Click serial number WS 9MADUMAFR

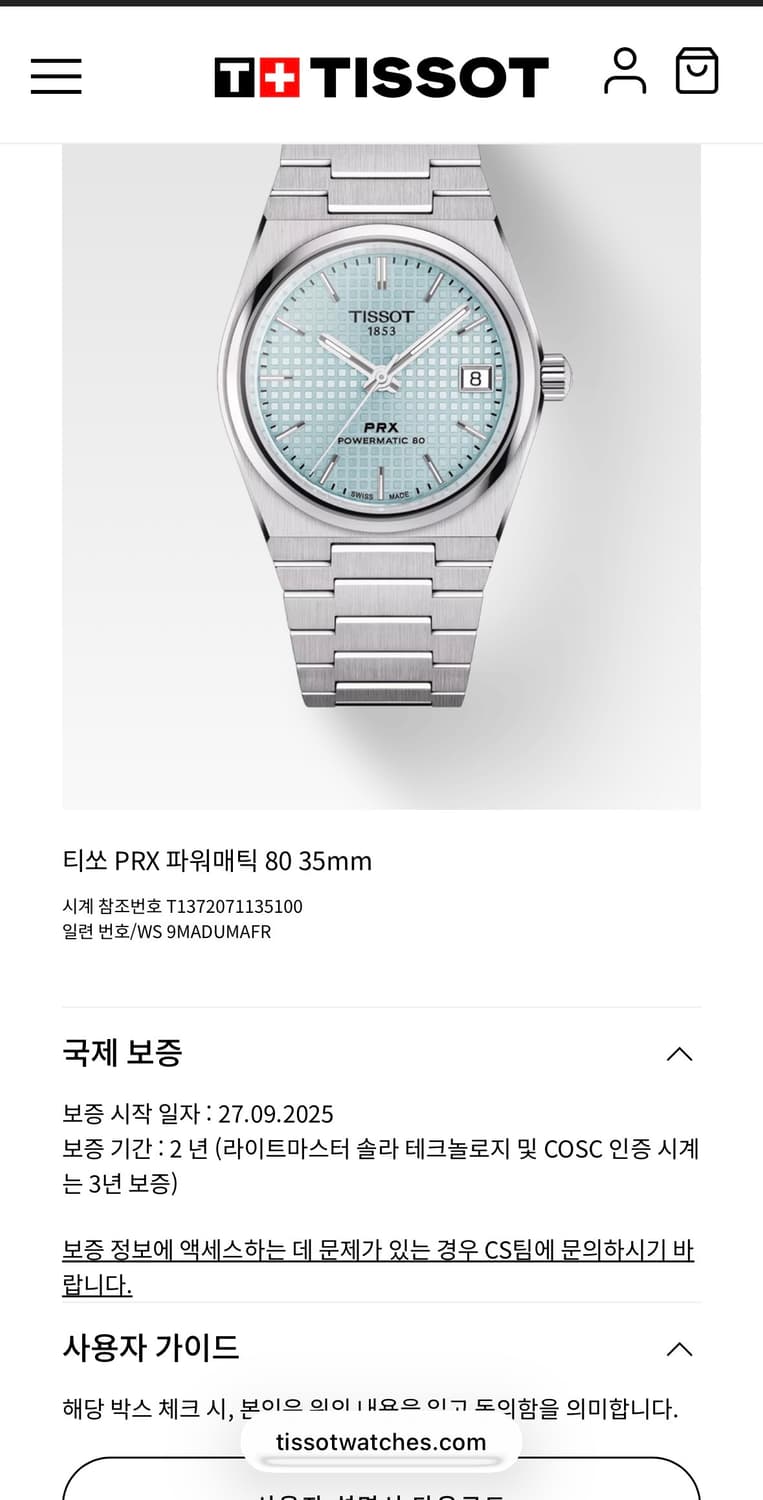pyautogui.click(x=166, y=931)
